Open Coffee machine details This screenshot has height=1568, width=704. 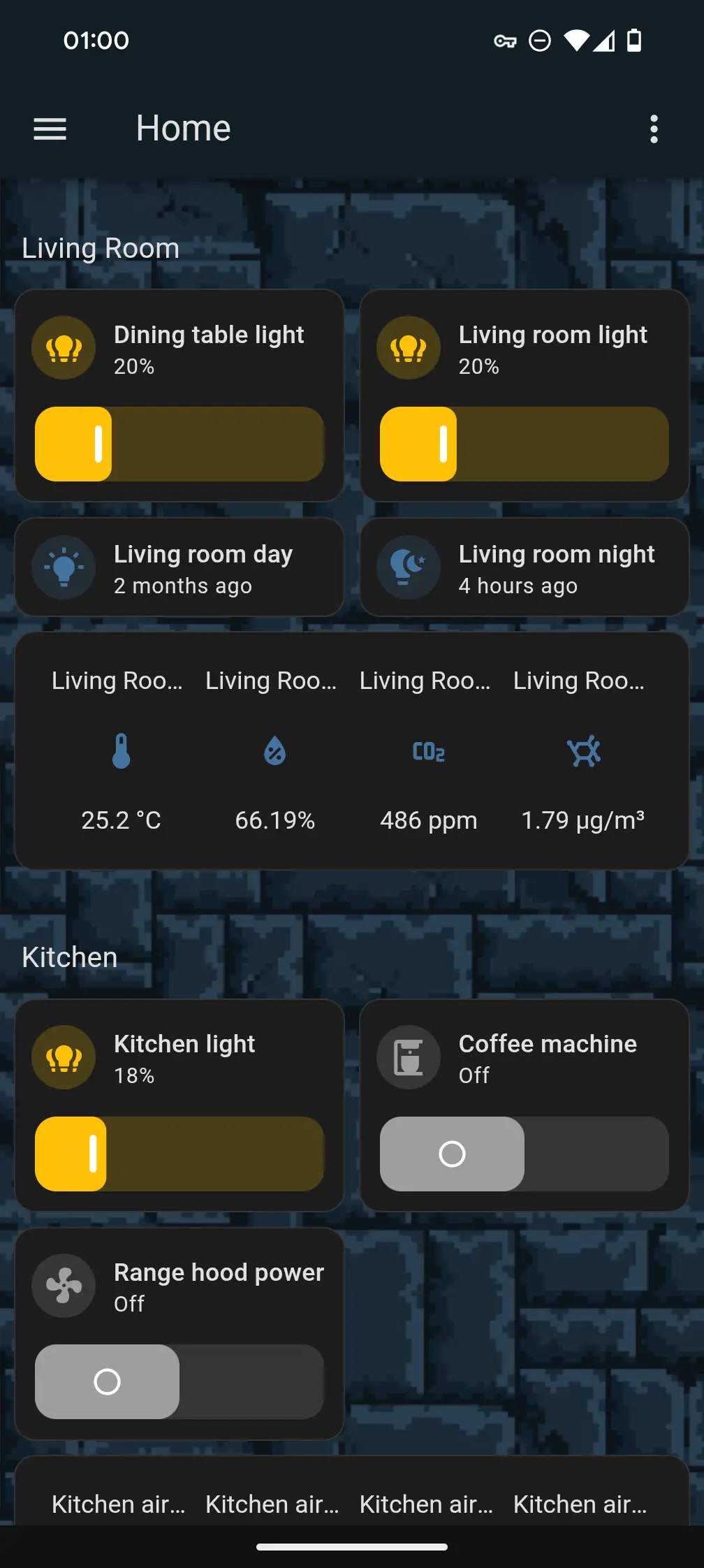click(548, 1057)
